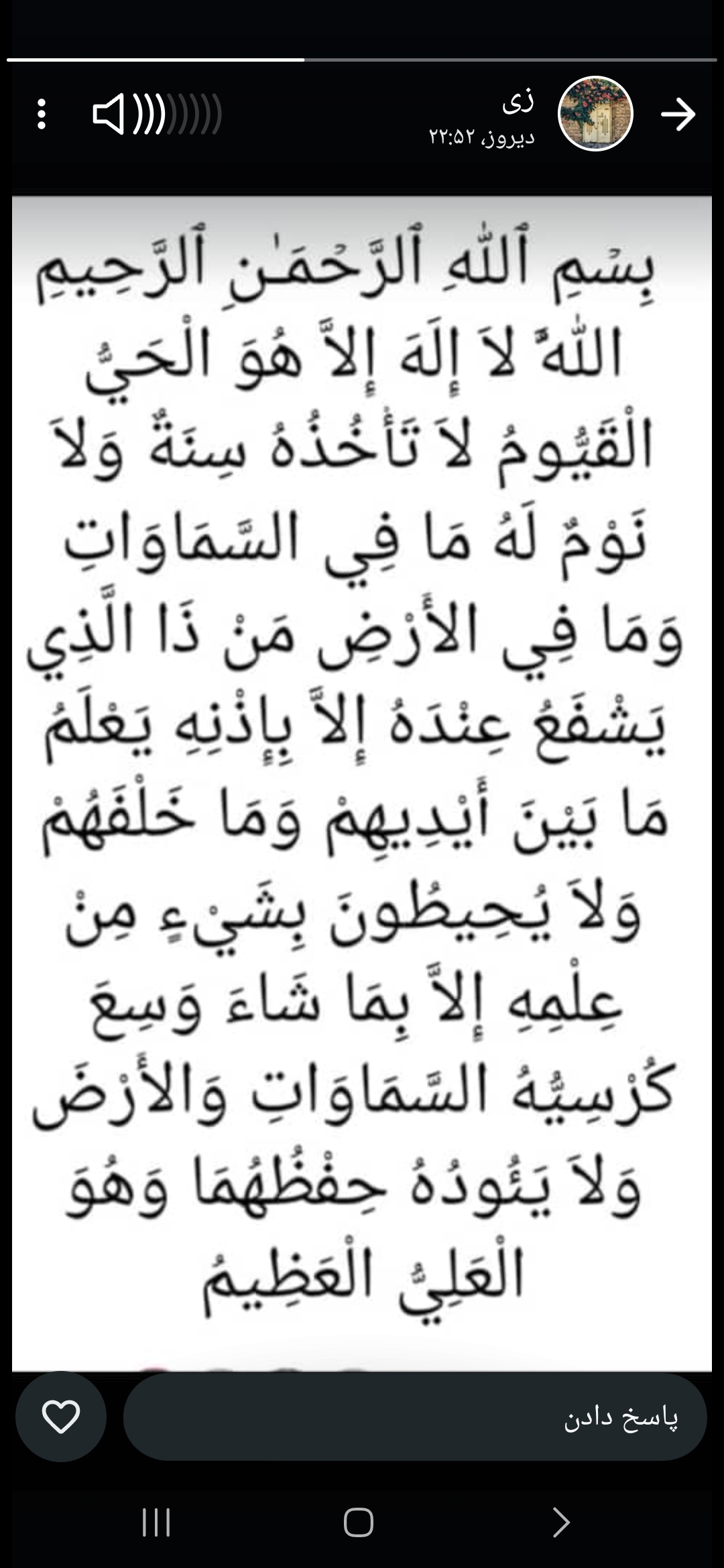Screen dimensions: 724x1568
Task: Open the three-dot overflow menu
Action: [42, 114]
